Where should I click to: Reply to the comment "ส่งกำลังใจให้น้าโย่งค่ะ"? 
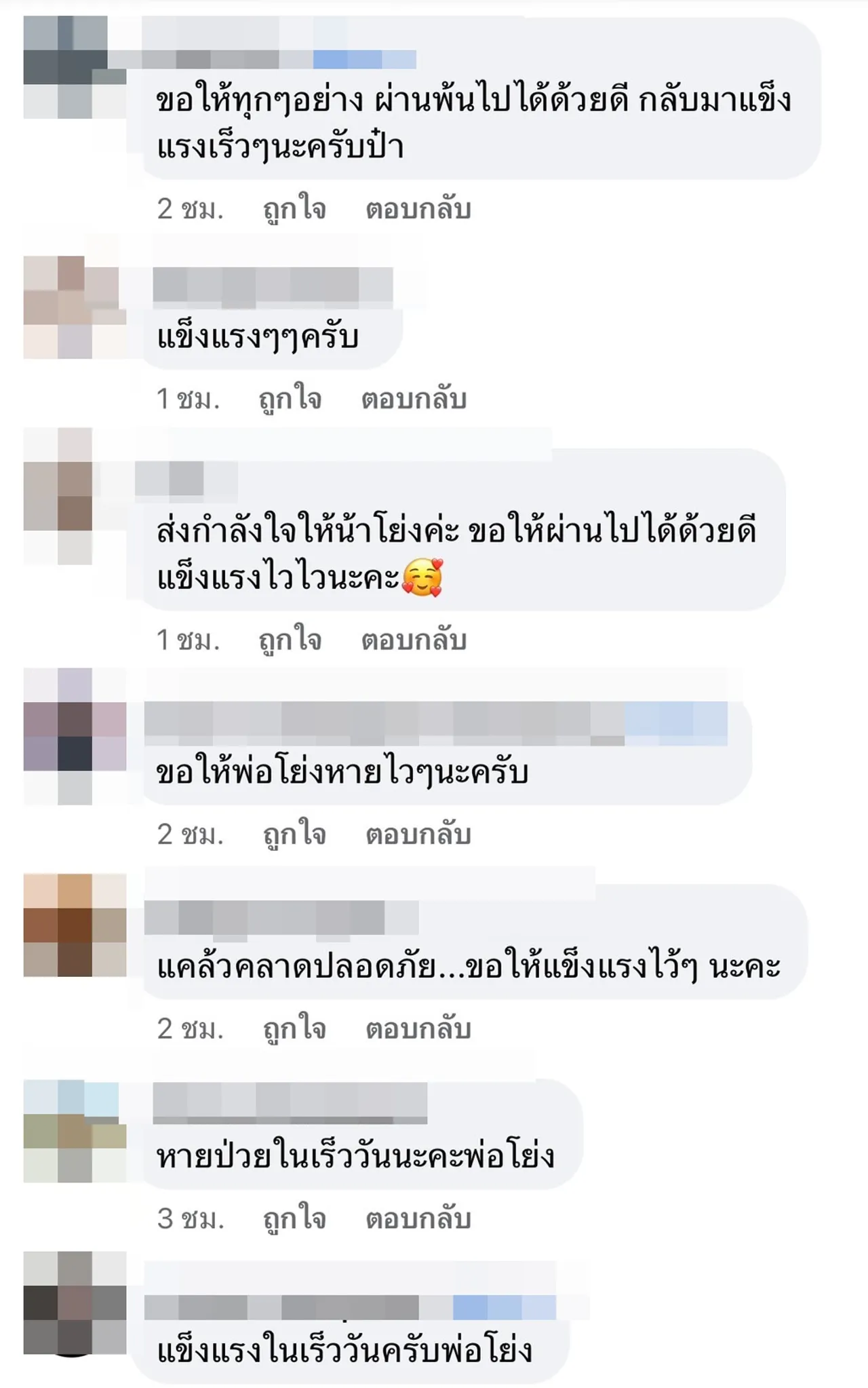(414, 640)
